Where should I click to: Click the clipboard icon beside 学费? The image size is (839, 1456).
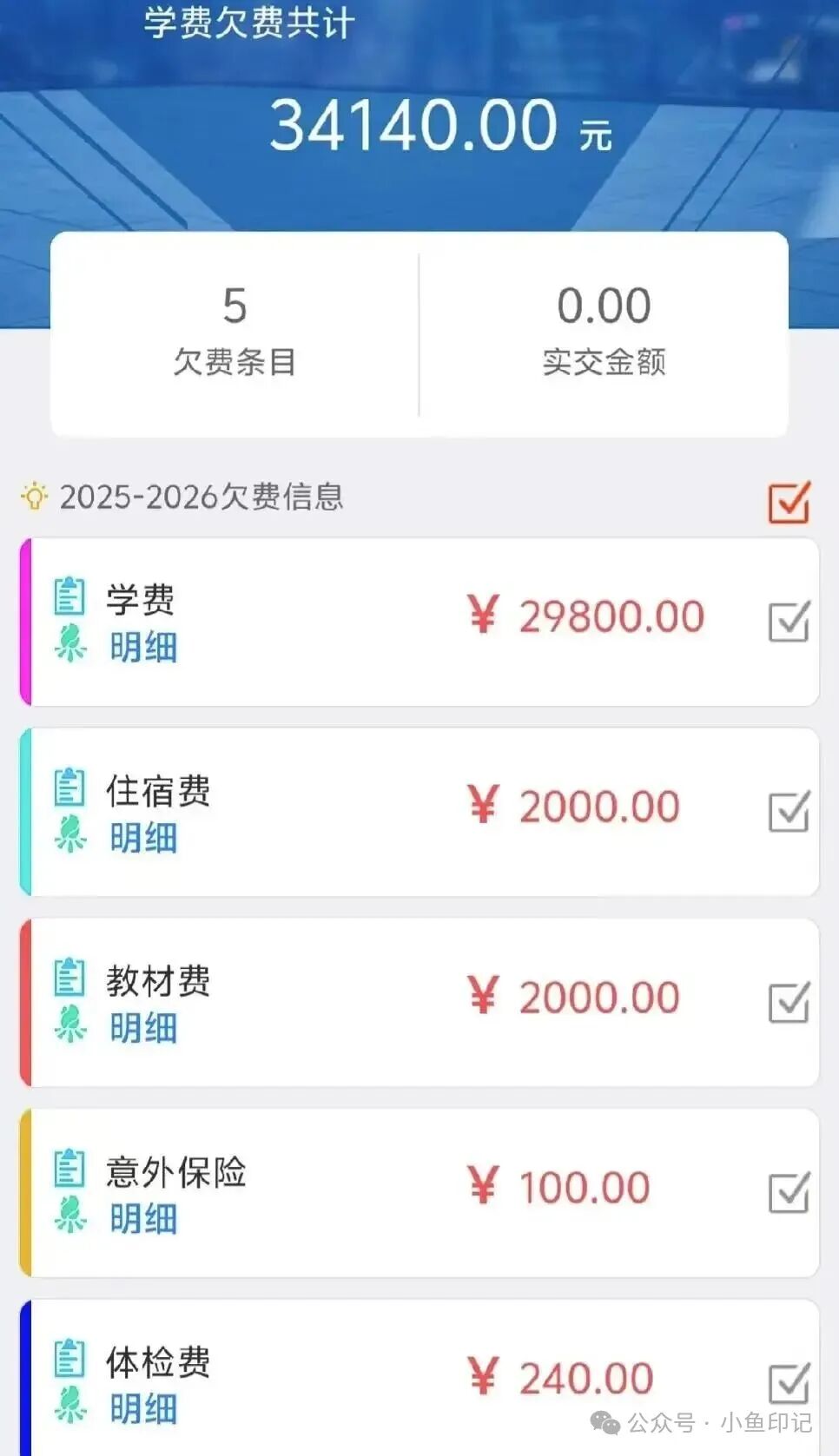click(x=71, y=596)
